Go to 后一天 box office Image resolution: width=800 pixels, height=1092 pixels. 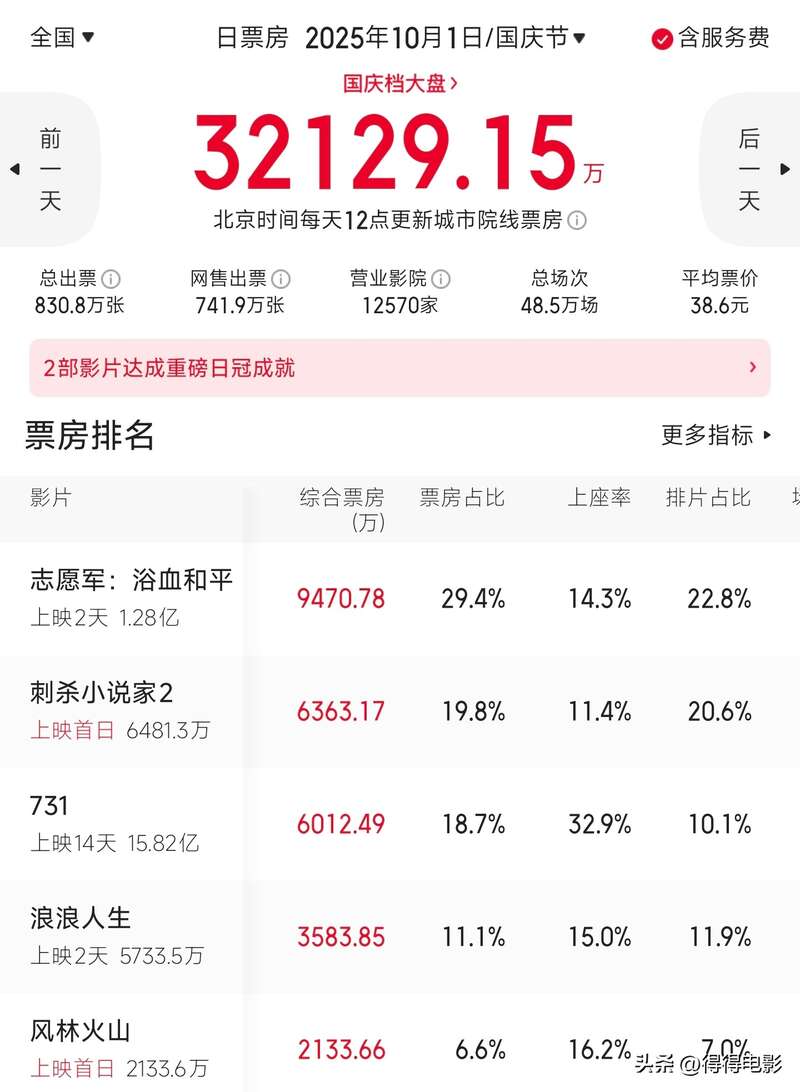750,170
